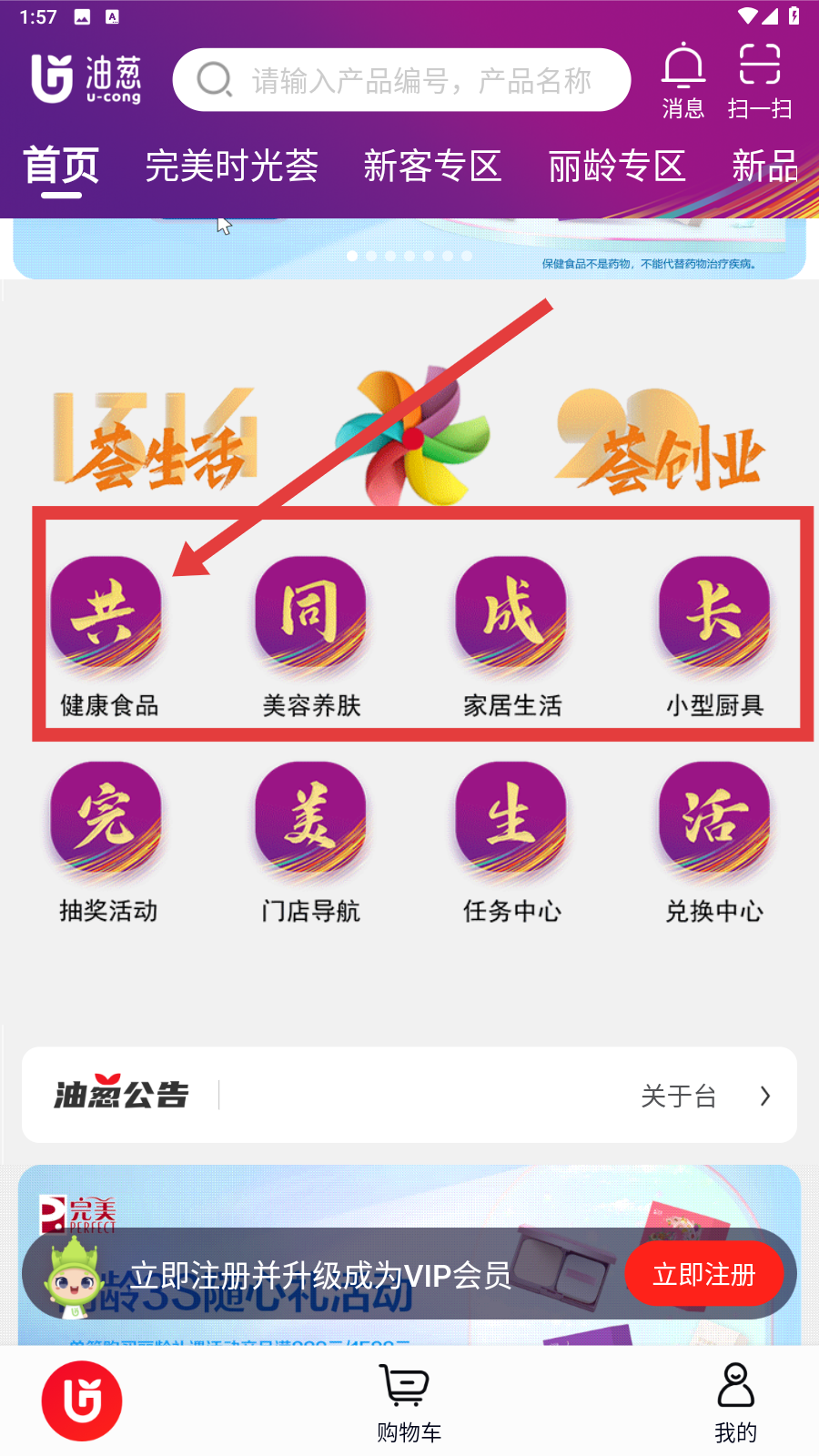819x1456 pixels.
Task: Open the 扫一扫 scanner
Action: pos(759,81)
